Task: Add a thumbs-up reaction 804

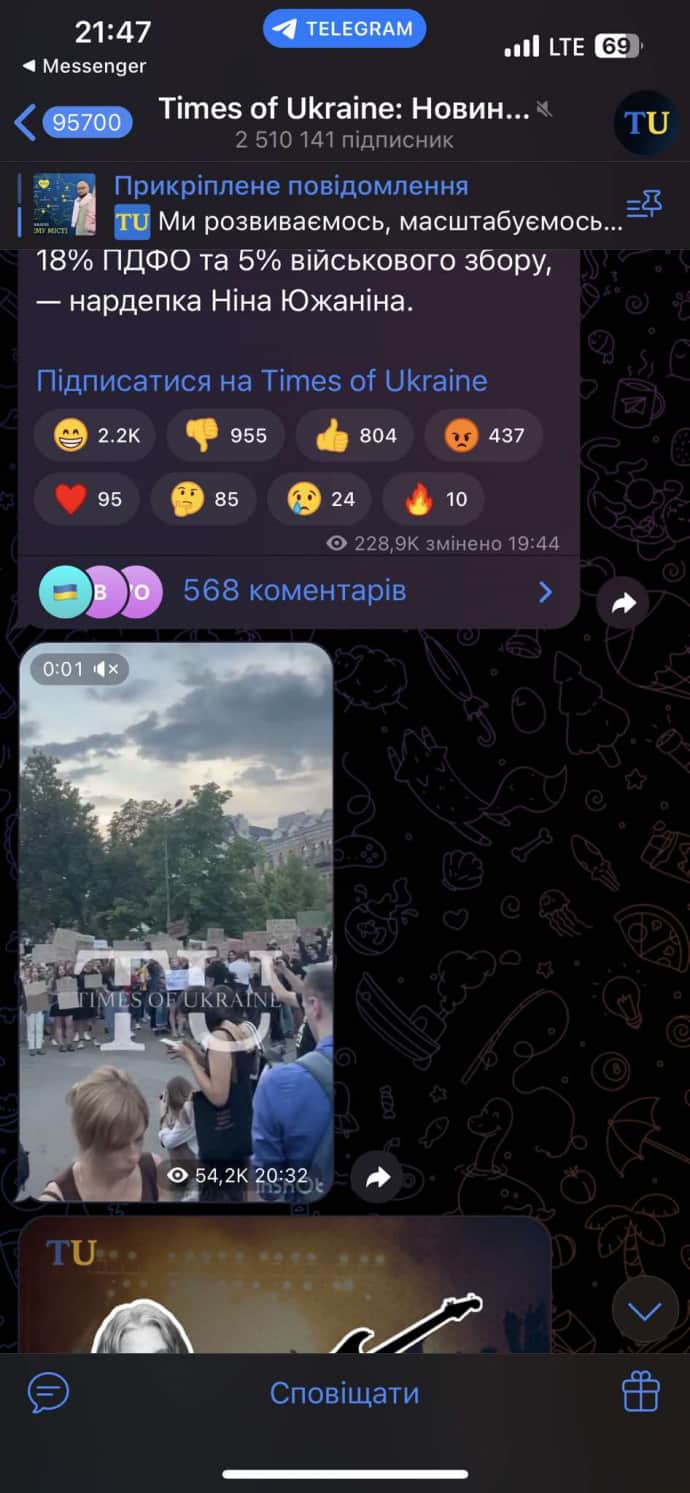Action: (x=354, y=435)
